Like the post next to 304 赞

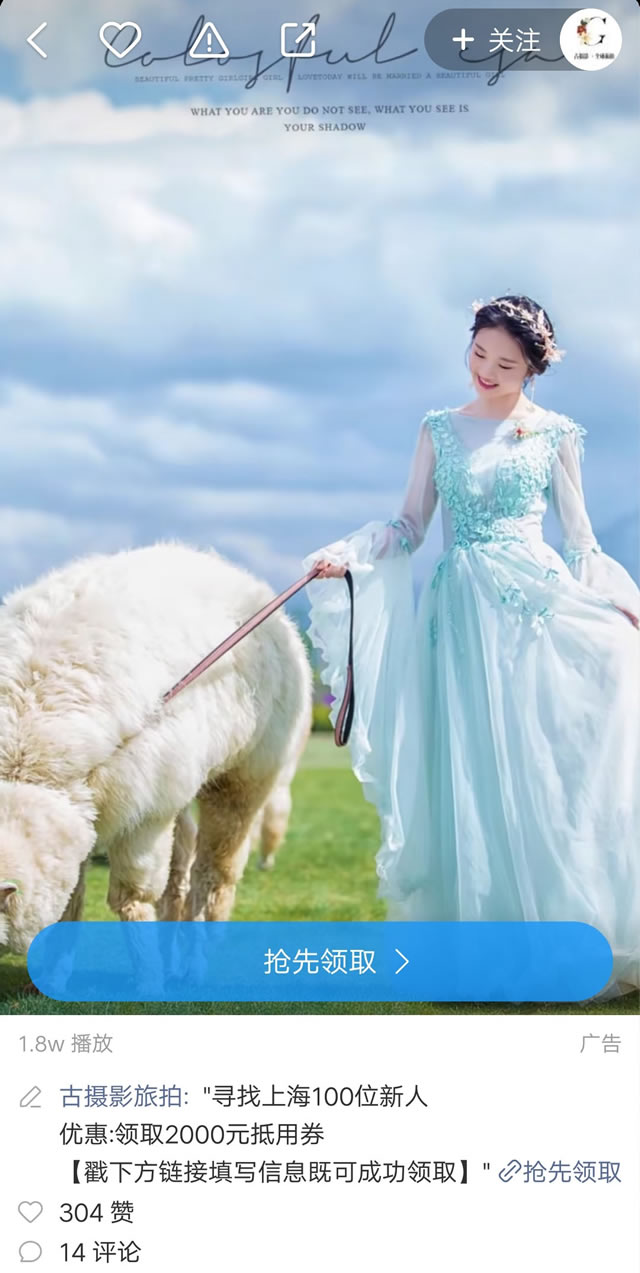(31, 1213)
